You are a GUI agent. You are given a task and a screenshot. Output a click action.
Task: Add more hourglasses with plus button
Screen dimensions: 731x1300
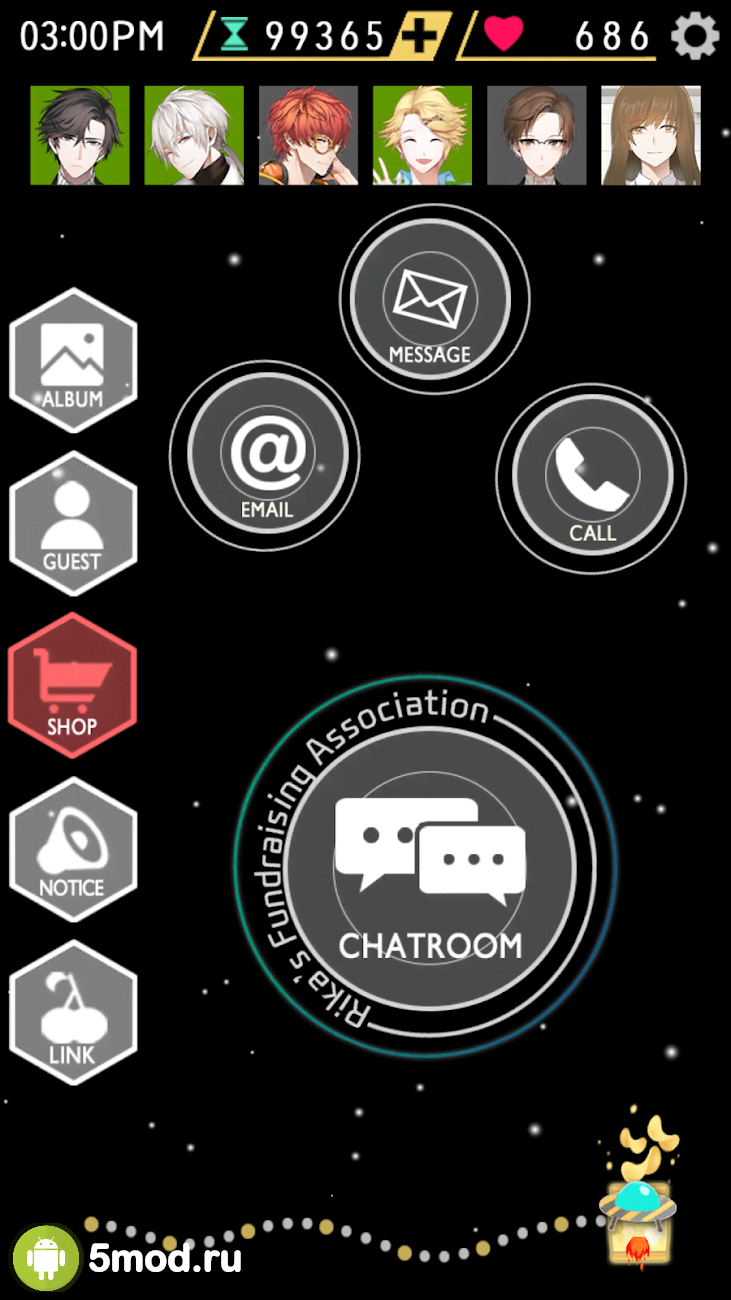tap(420, 37)
